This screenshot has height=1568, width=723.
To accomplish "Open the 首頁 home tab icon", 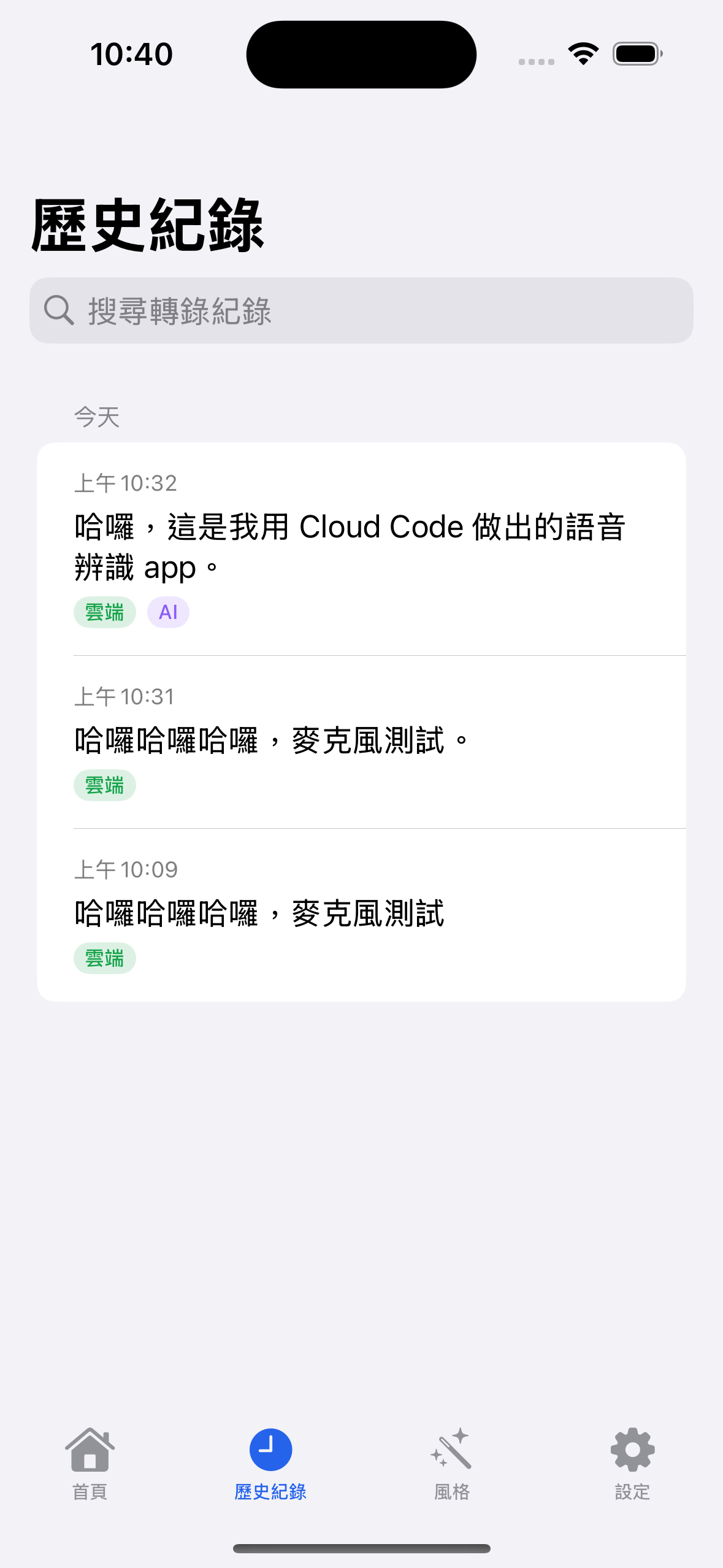I will (89, 1449).
